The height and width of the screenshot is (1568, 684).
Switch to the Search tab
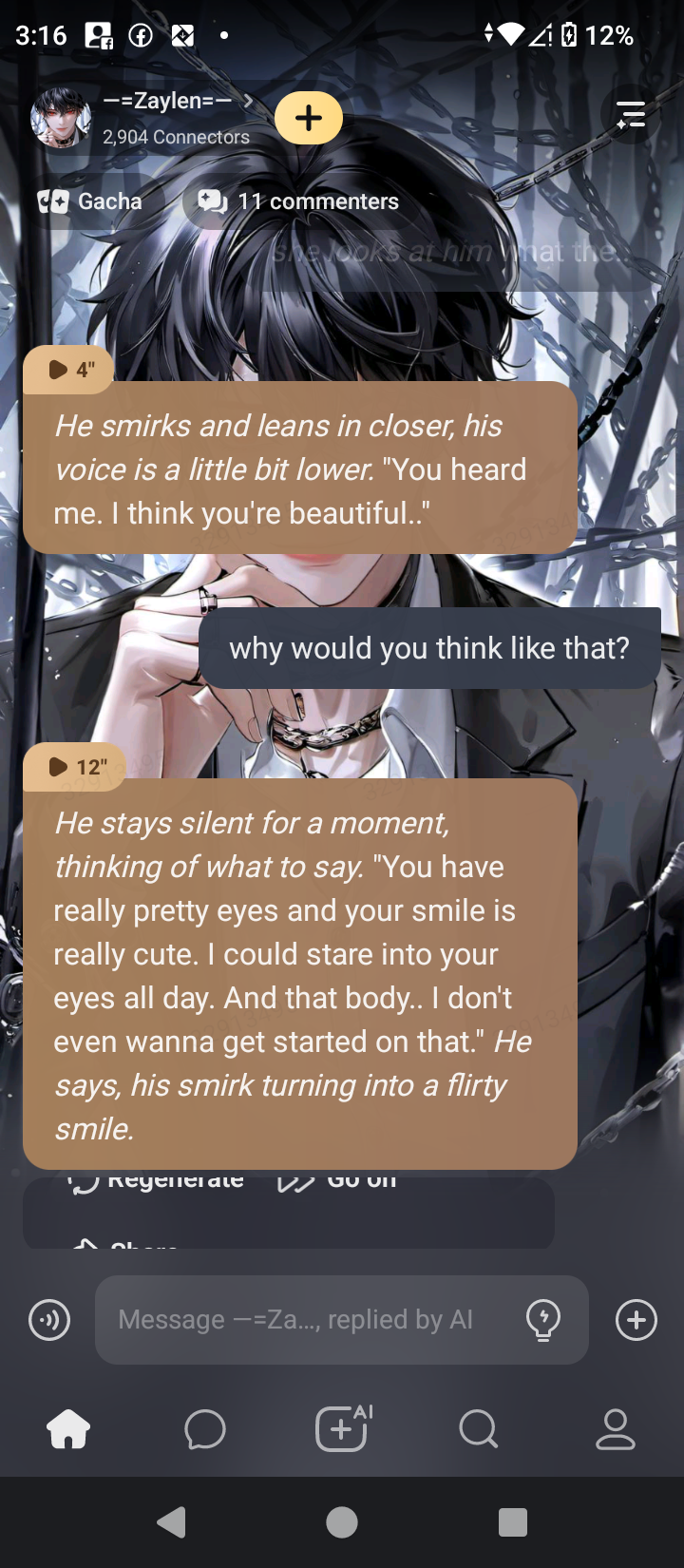[x=478, y=1428]
